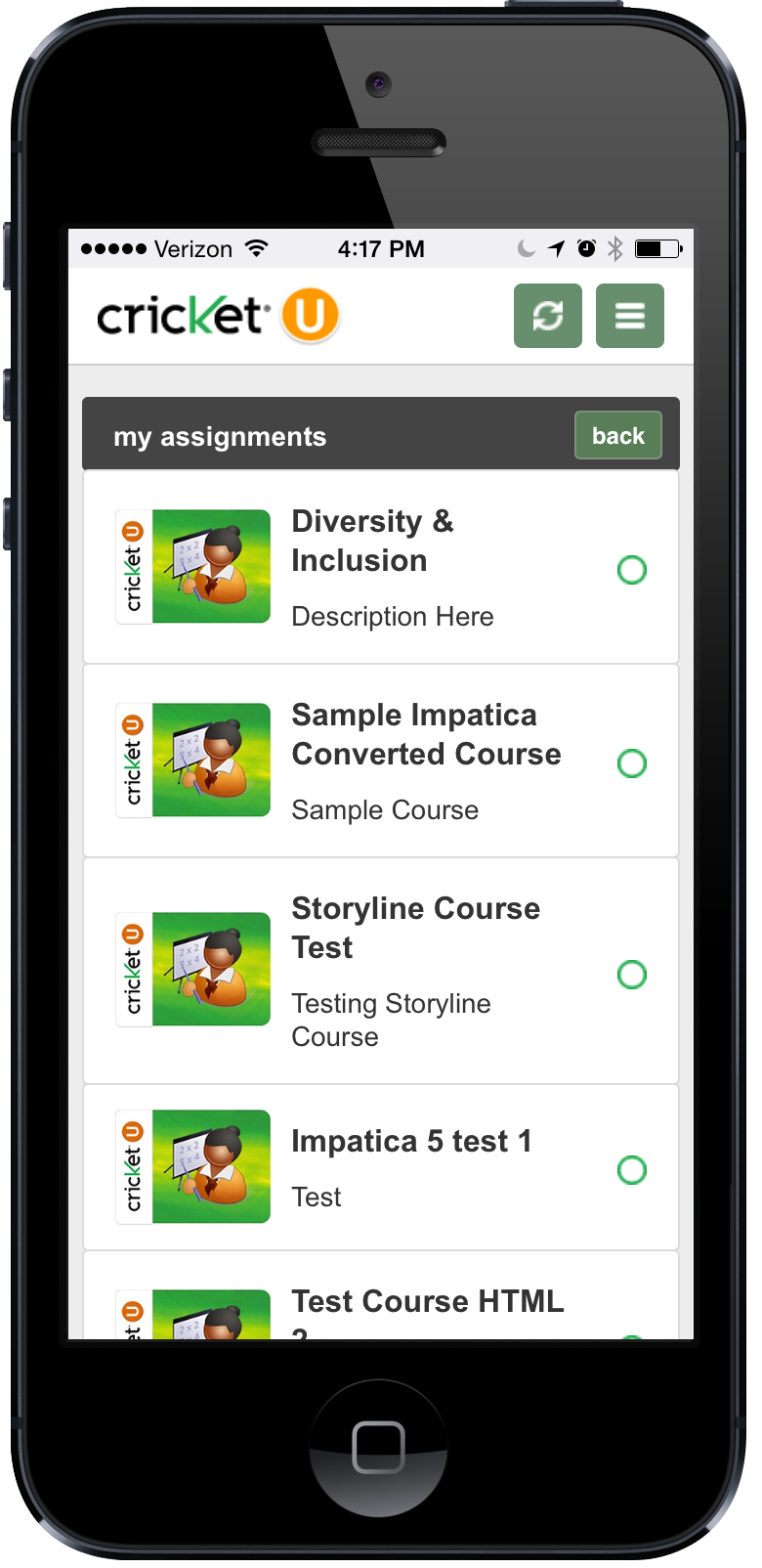
Task: Open Sample Impatica Converted Course
Action: pyautogui.click(x=381, y=762)
